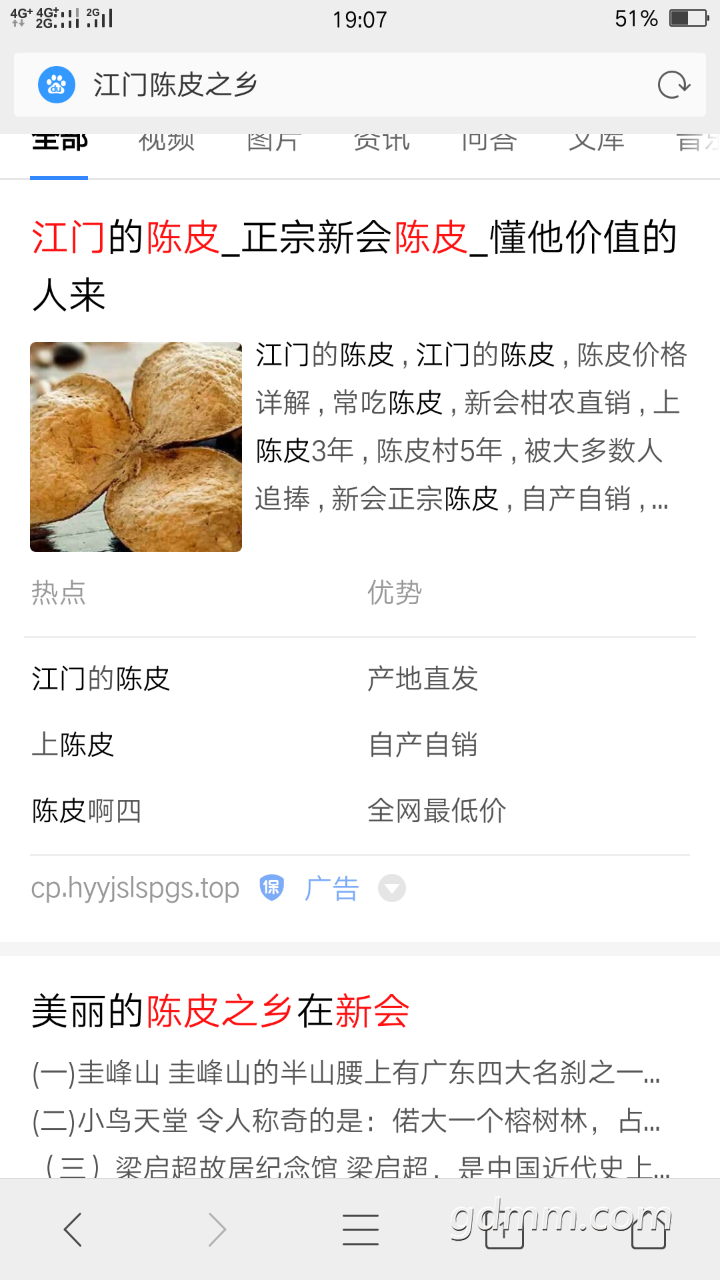Go back using the browser back arrow

(x=73, y=1229)
